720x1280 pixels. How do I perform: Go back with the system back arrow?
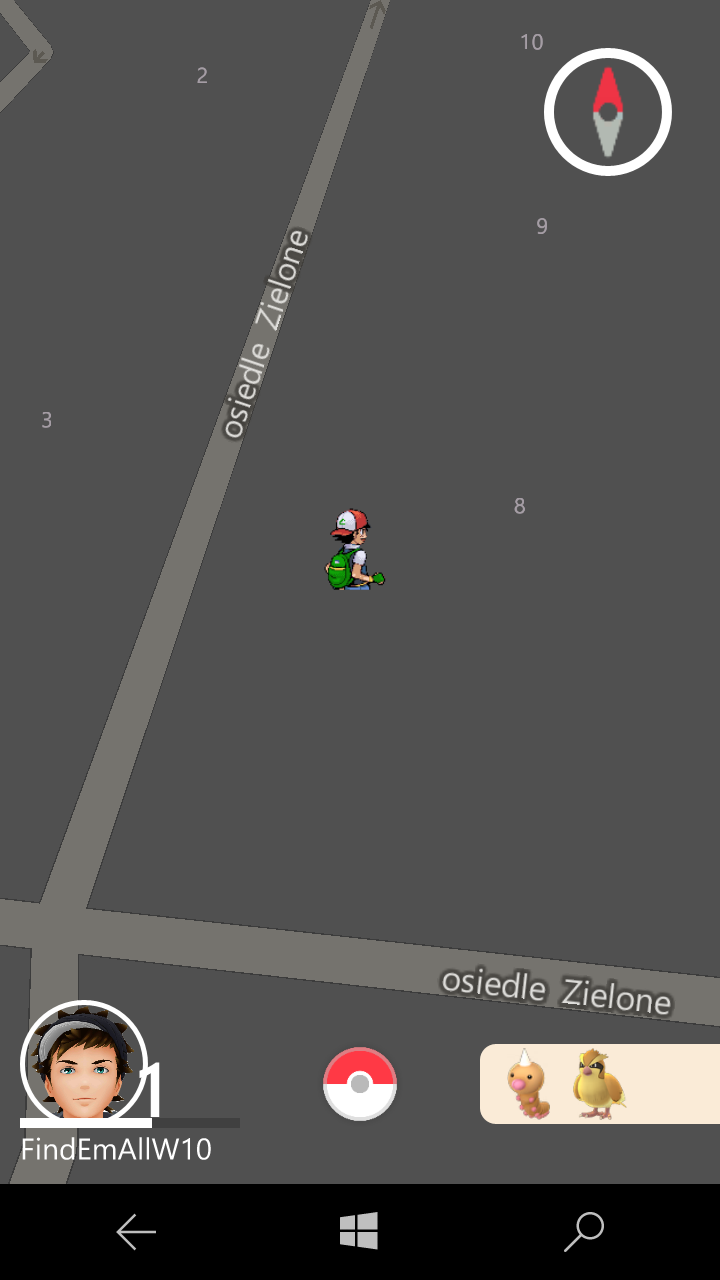tap(136, 1232)
